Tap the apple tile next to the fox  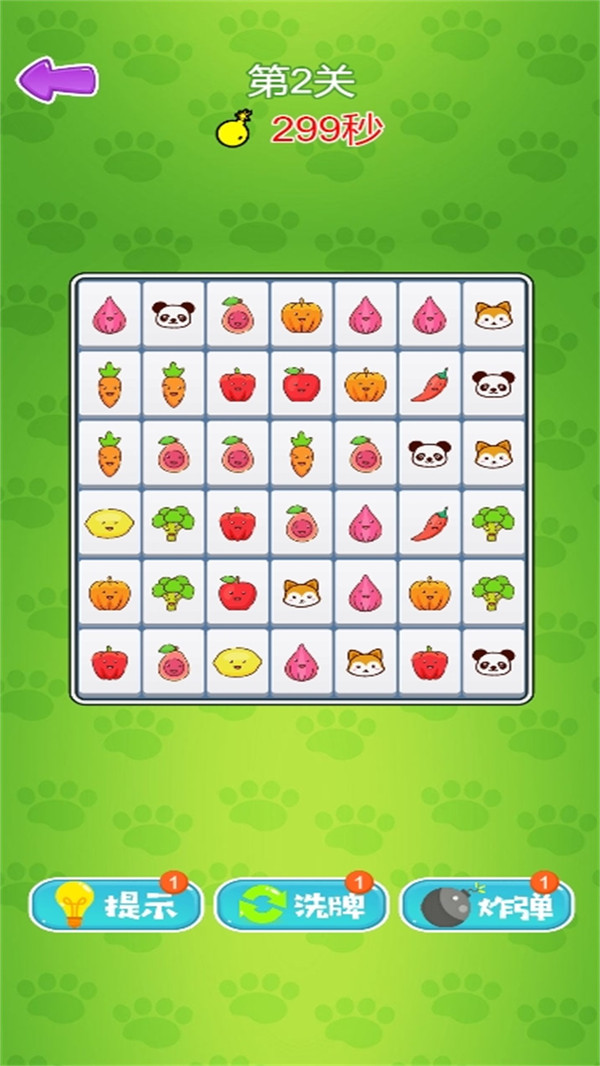coord(238,593)
